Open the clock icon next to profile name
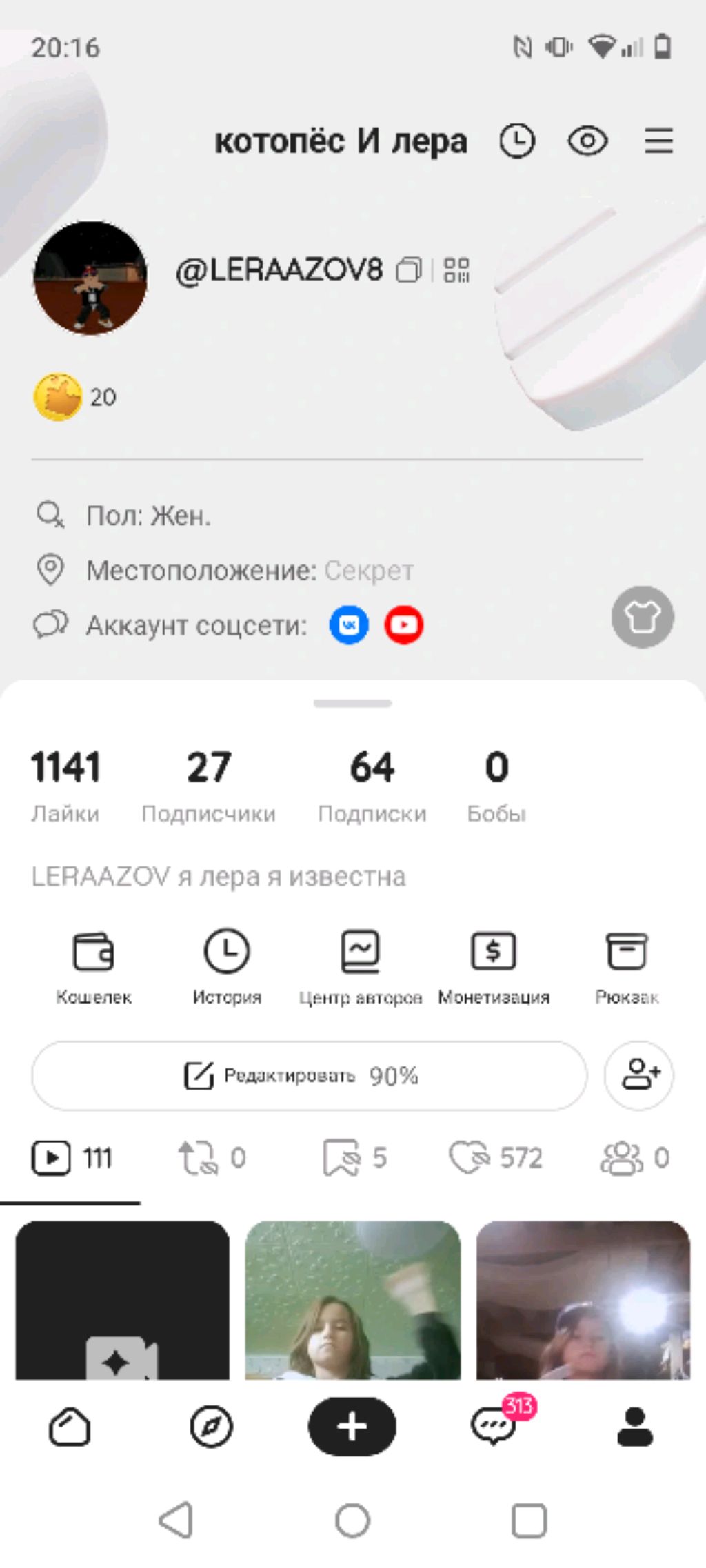 pyautogui.click(x=517, y=141)
